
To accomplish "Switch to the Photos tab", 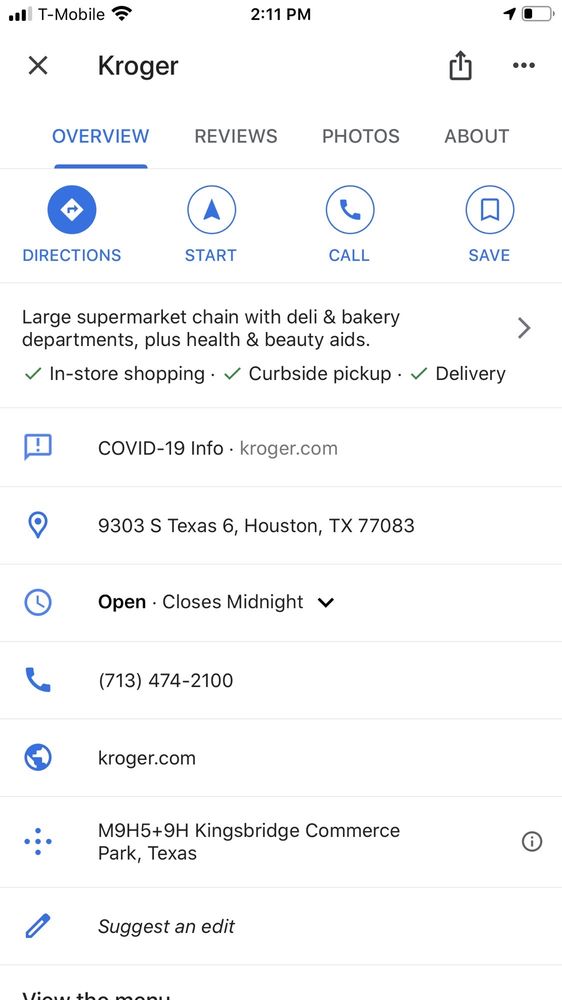I will 360,136.
